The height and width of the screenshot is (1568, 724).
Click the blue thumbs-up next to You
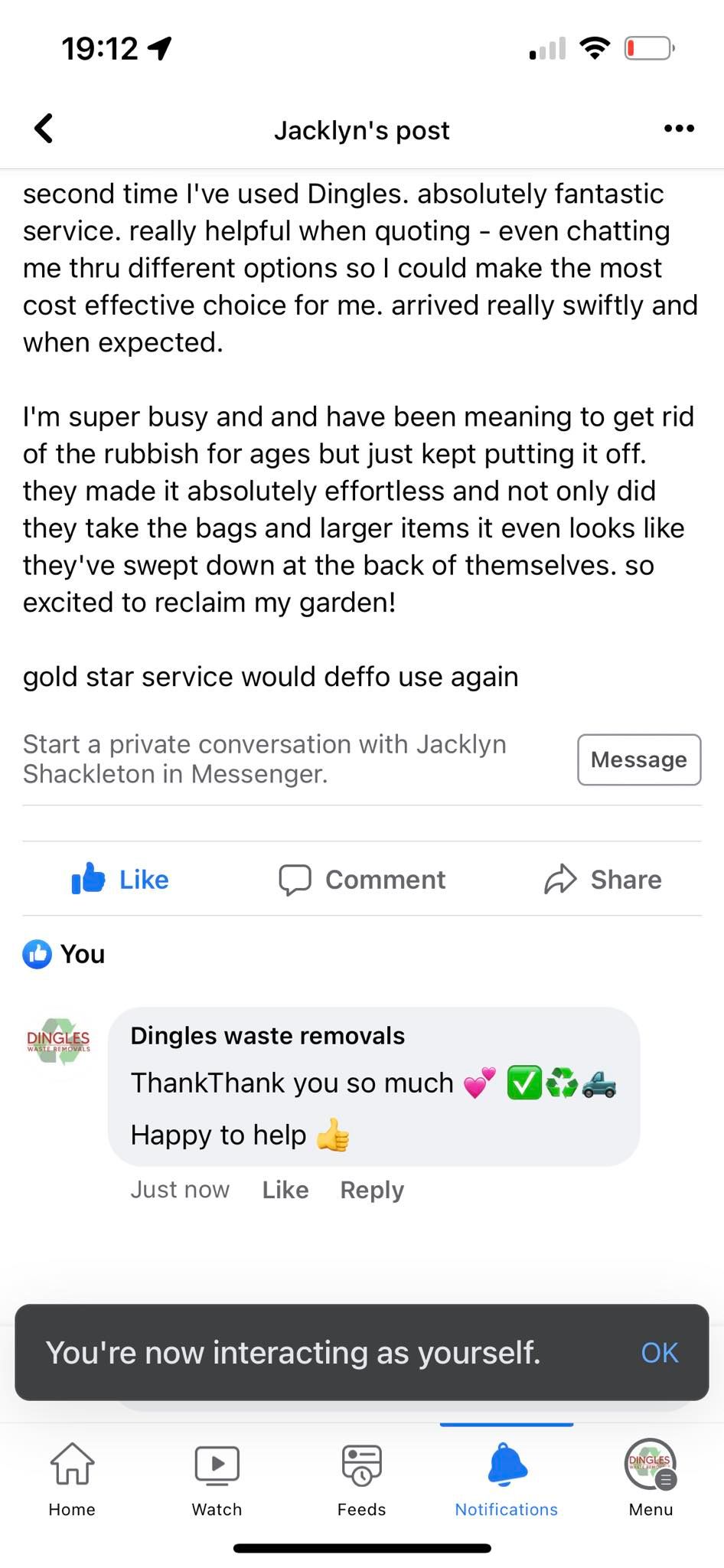[36, 954]
